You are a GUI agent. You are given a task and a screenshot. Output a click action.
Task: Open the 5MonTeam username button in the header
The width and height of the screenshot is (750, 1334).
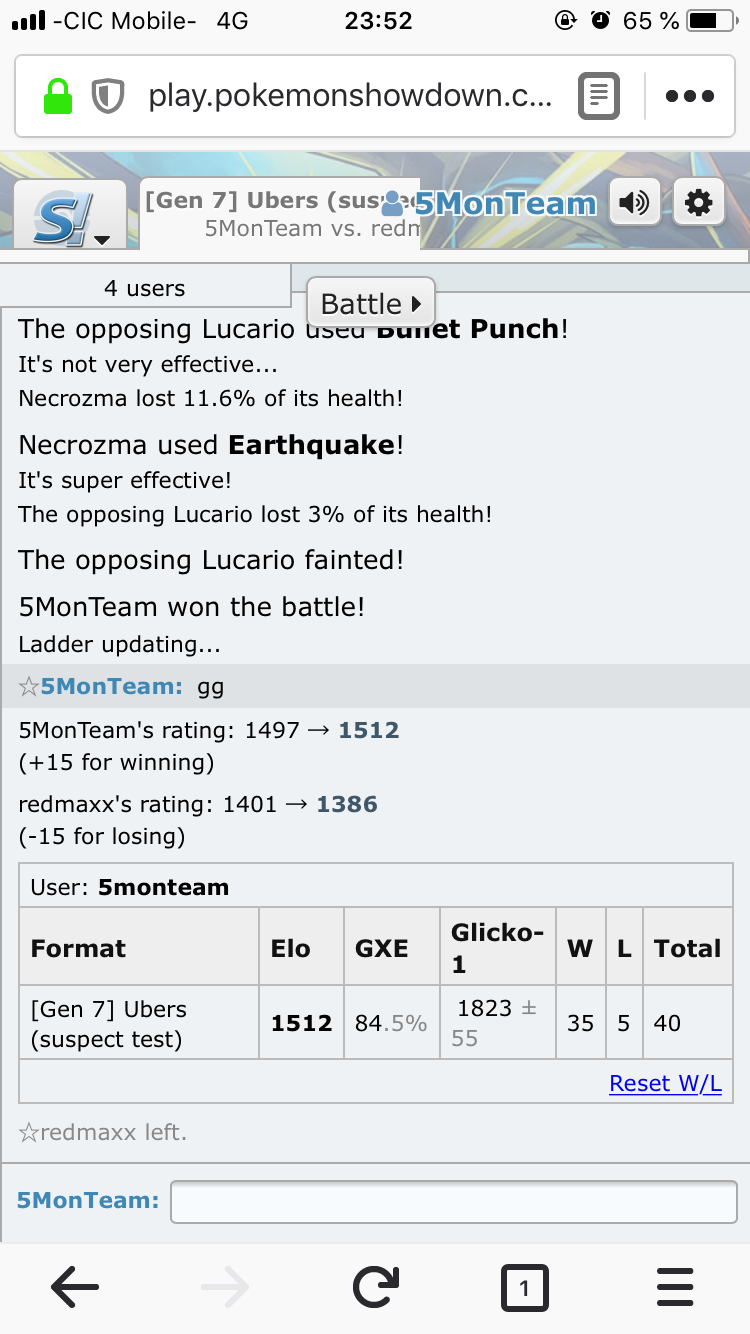[x=490, y=204]
